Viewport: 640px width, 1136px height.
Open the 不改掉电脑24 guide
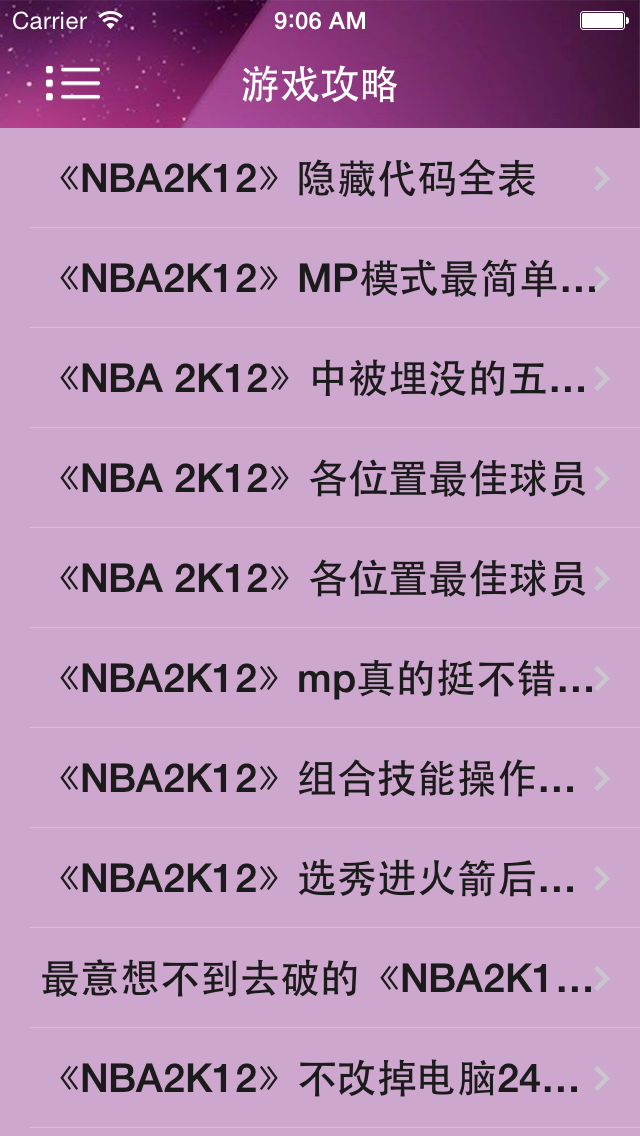(x=320, y=1079)
